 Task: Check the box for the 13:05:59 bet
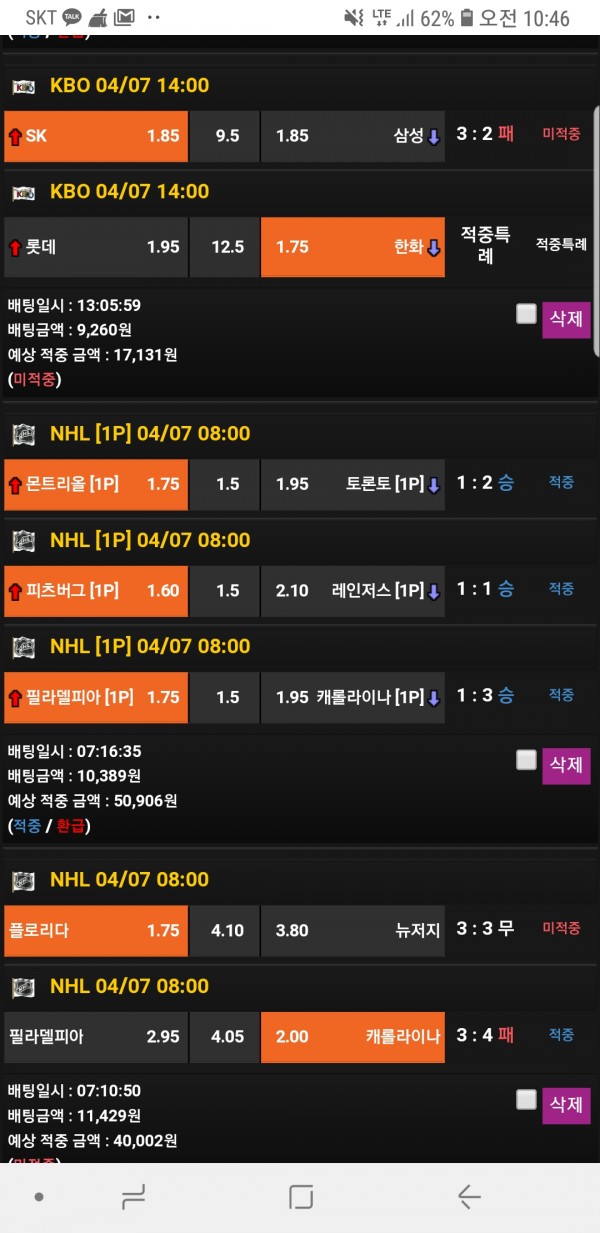[x=526, y=315]
